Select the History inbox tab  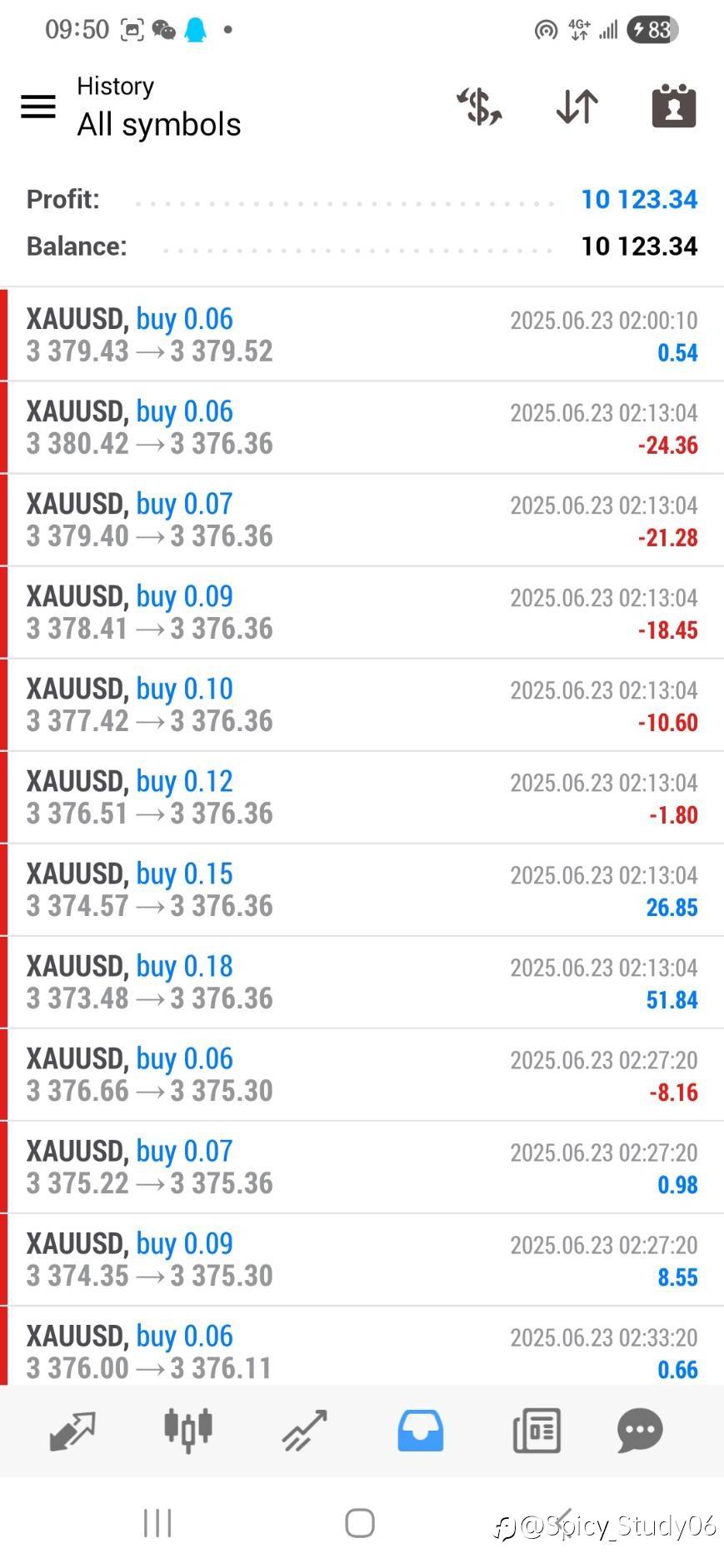click(x=420, y=1431)
